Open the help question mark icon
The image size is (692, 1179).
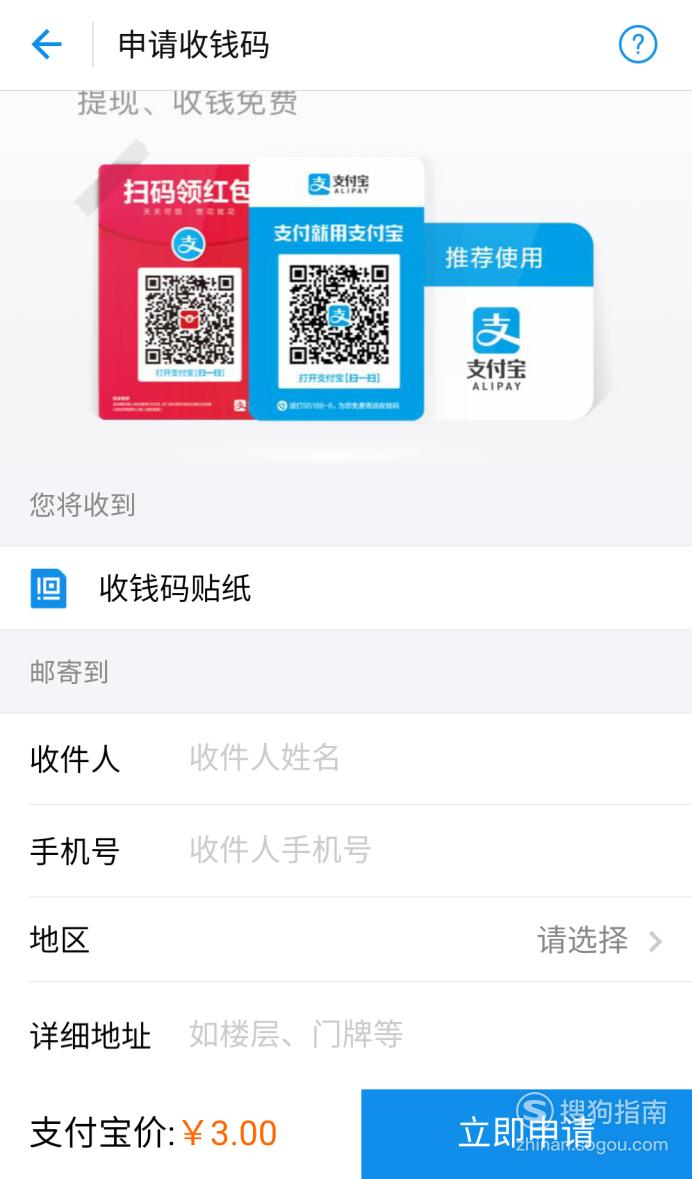tap(638, 45)
